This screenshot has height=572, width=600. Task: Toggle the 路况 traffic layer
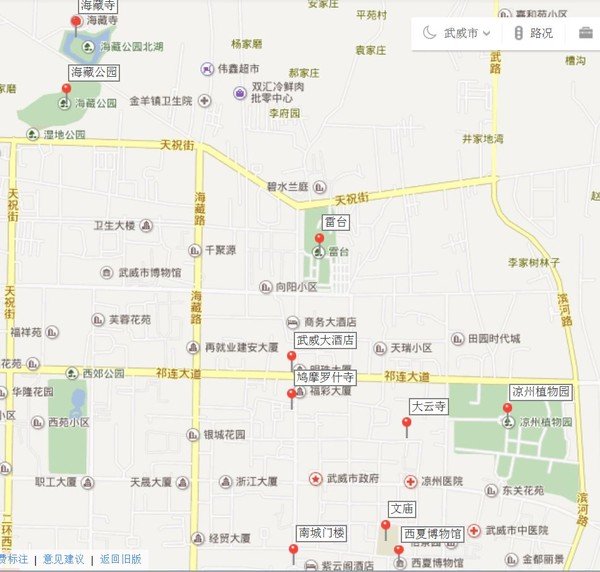tap(534, 33)
